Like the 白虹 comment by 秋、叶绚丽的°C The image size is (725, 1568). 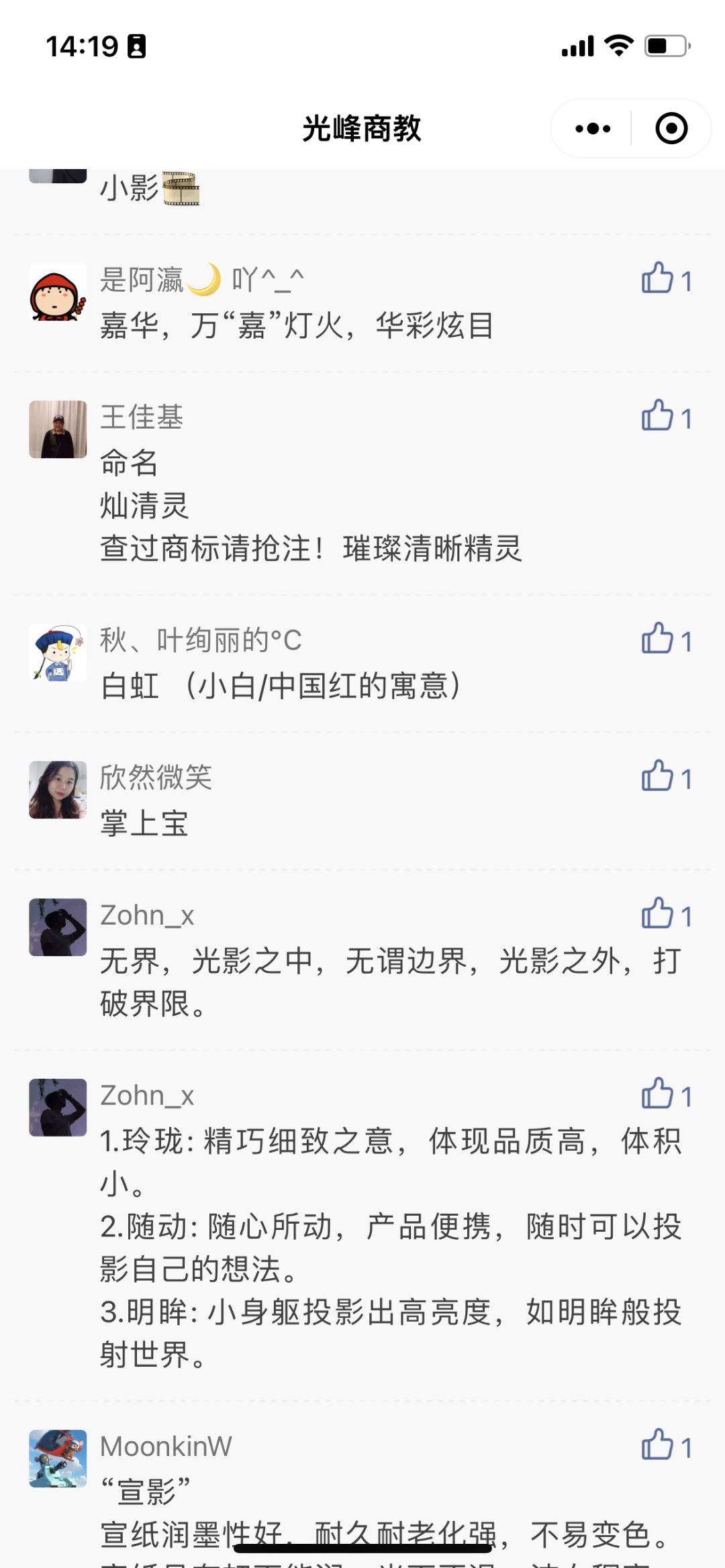click(x=658, y=639)
